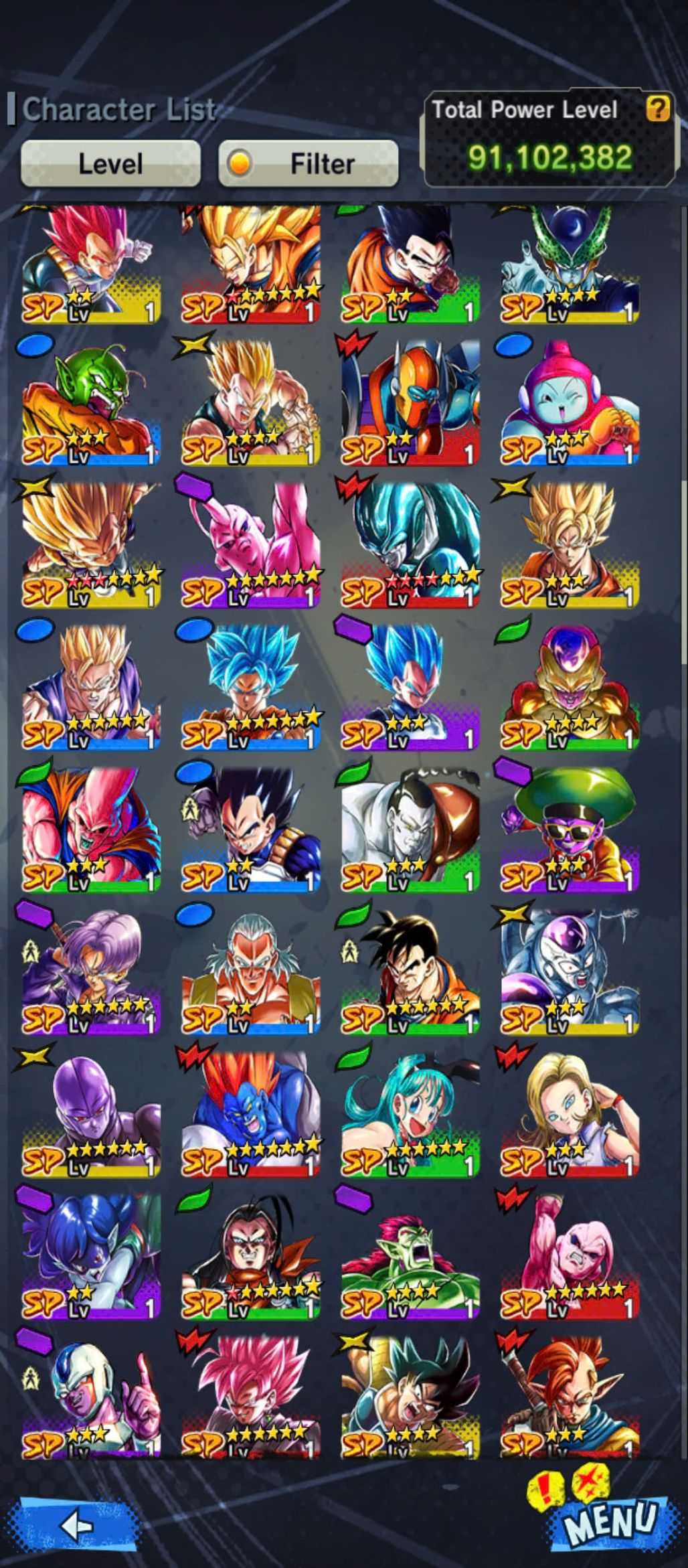The image size is (688, 1568).
Task: Select the green Piccolo character card
Action: pyautogui.click(x=91, y=403)
